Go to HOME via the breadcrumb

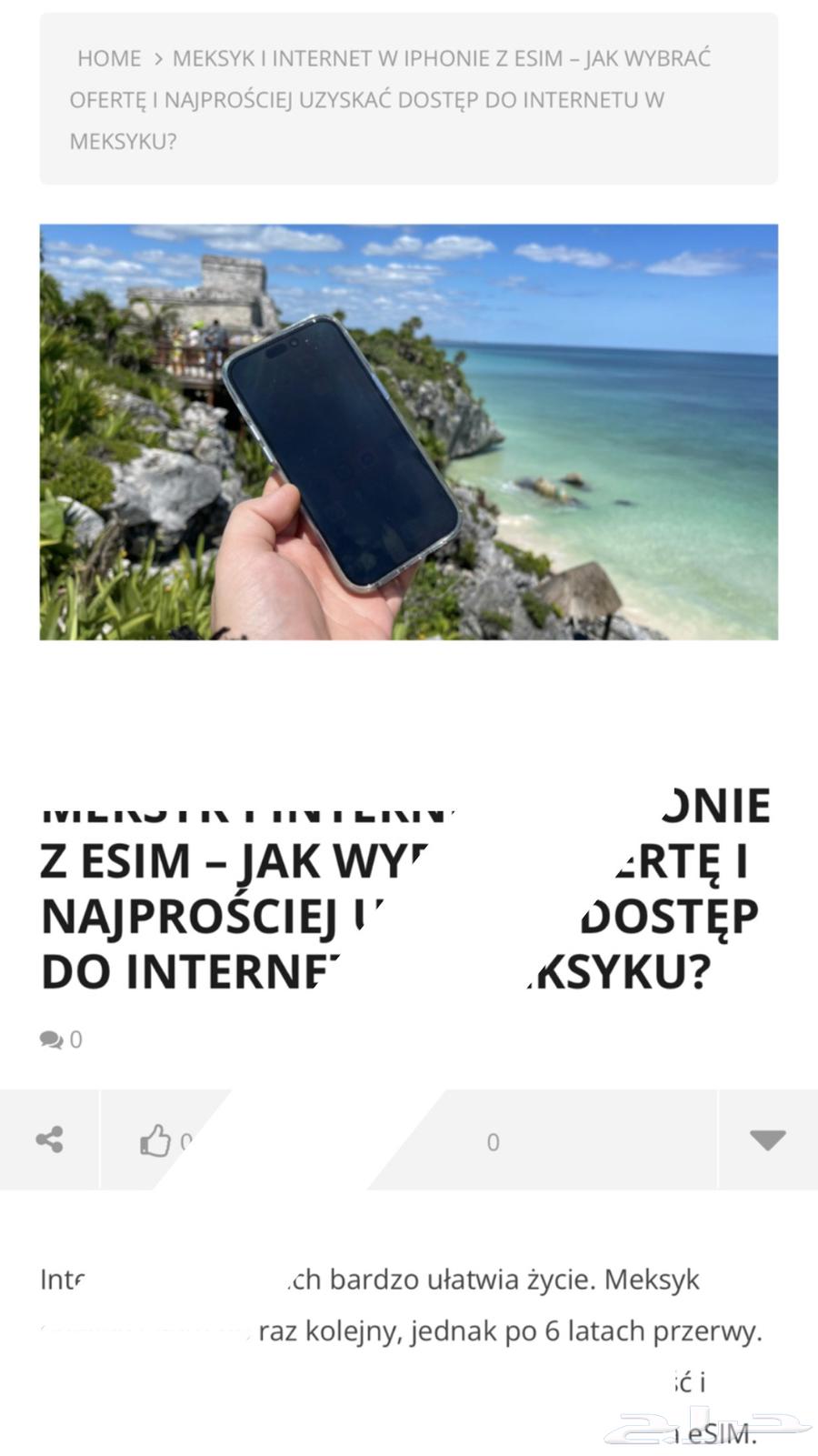[108, 58]
